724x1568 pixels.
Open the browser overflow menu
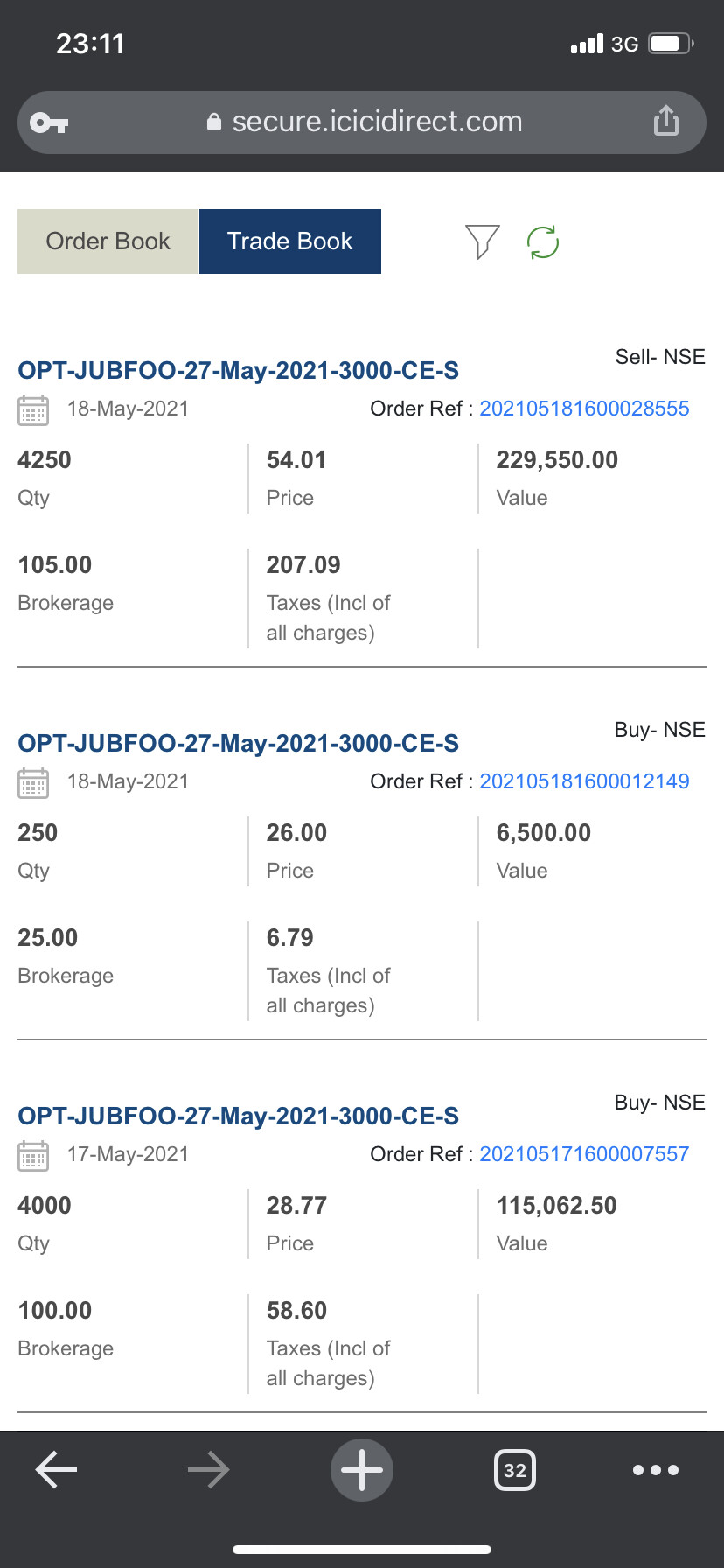656,1470
